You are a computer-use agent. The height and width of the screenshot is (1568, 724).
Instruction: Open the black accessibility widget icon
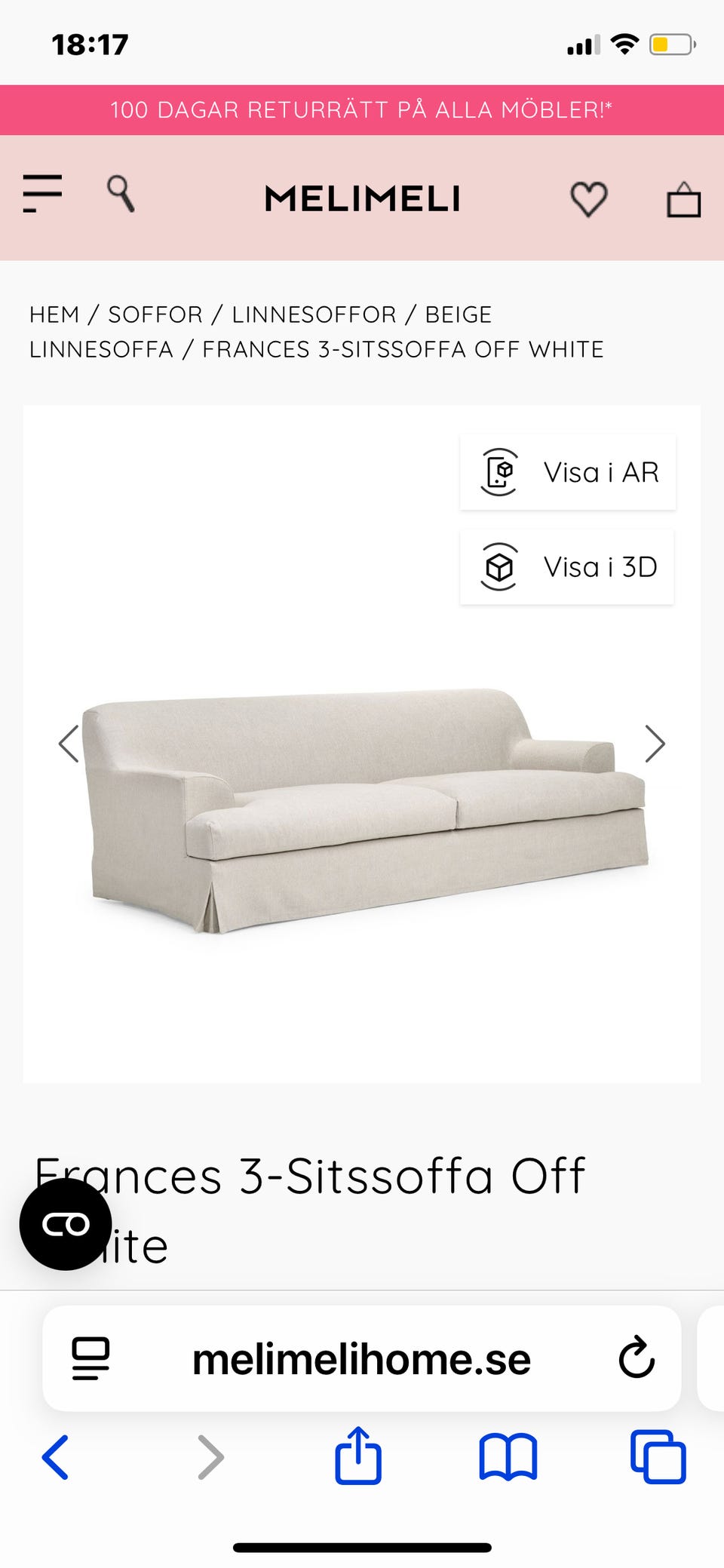[x=66, y=1223]
